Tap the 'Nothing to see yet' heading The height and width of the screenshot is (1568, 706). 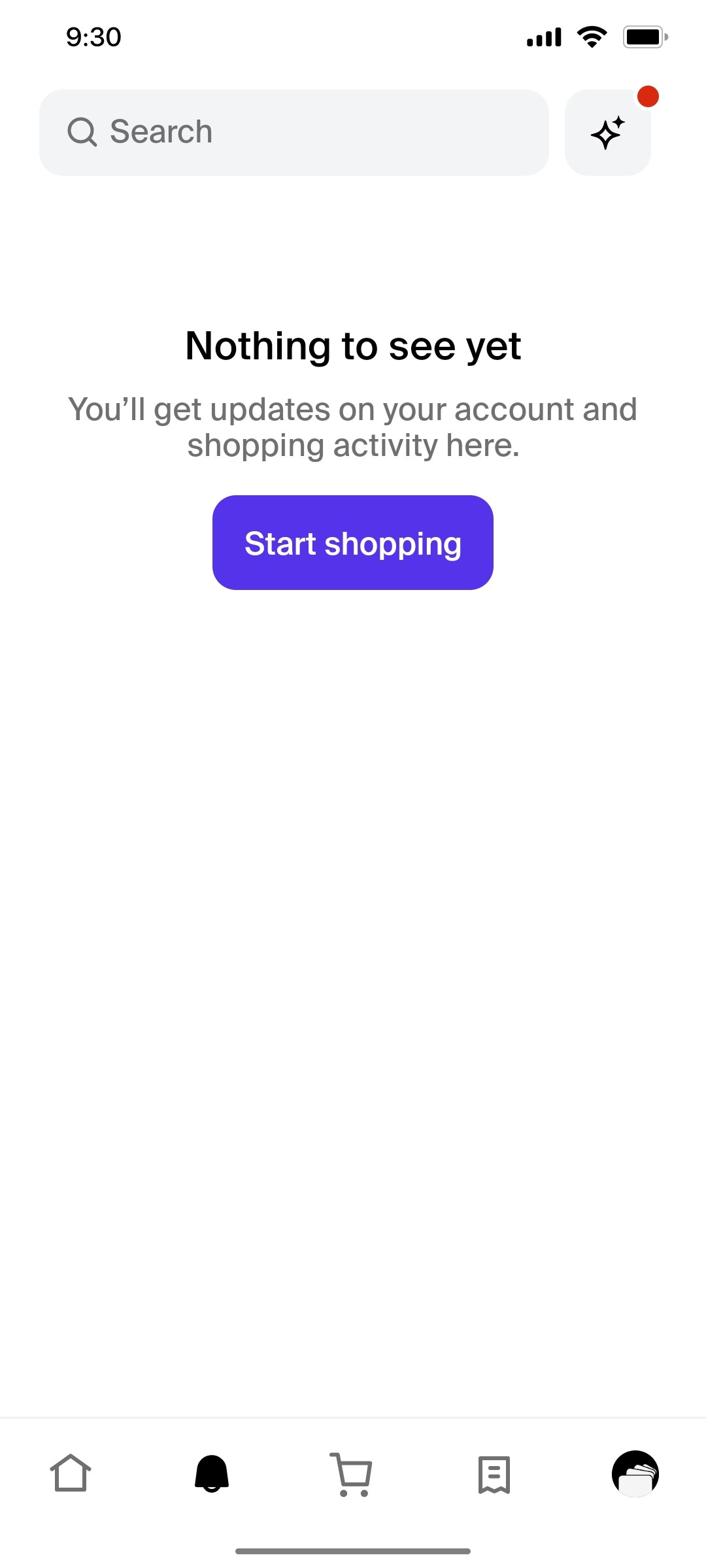352,346
